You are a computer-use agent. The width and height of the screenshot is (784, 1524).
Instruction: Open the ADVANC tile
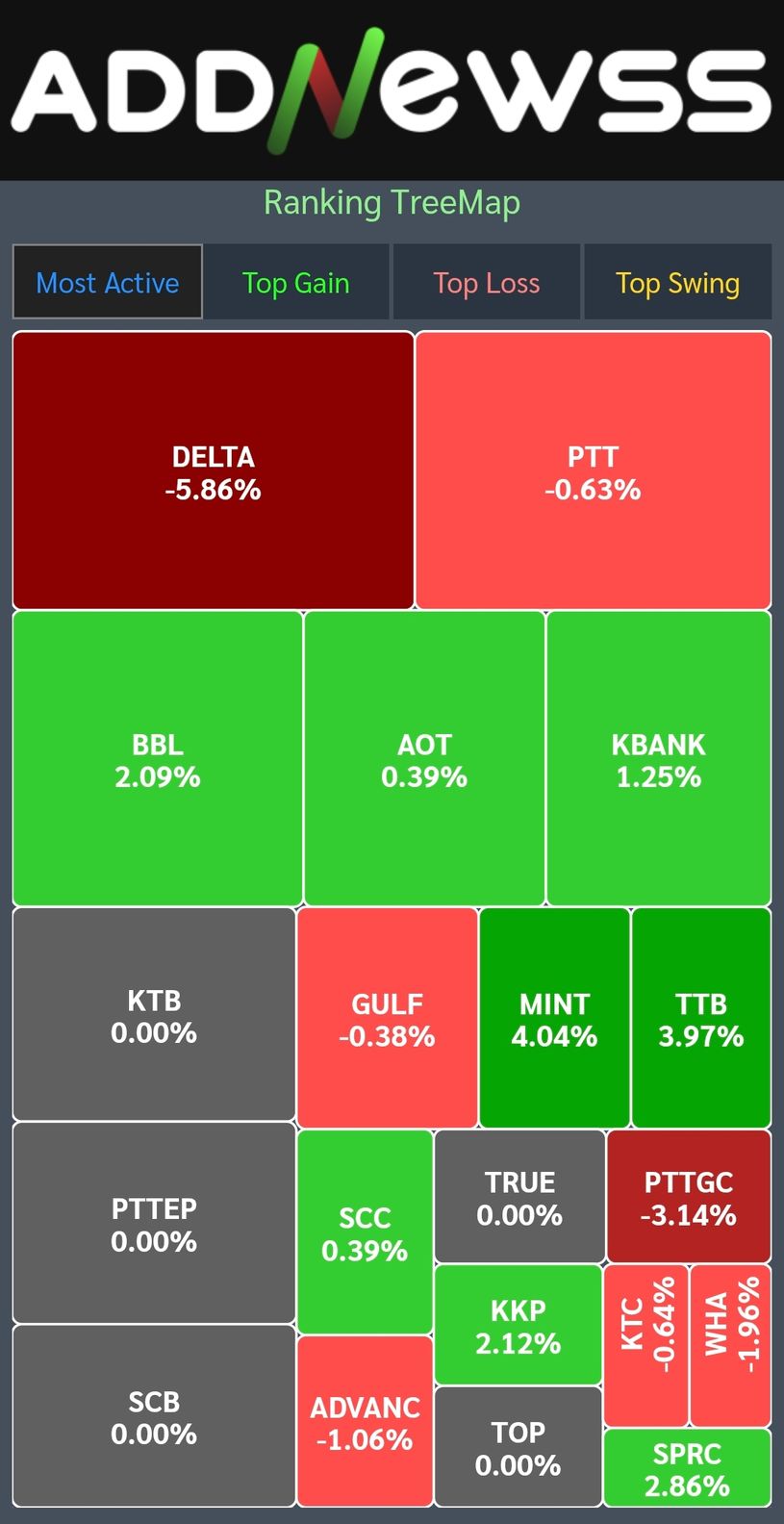point(365,1422)
